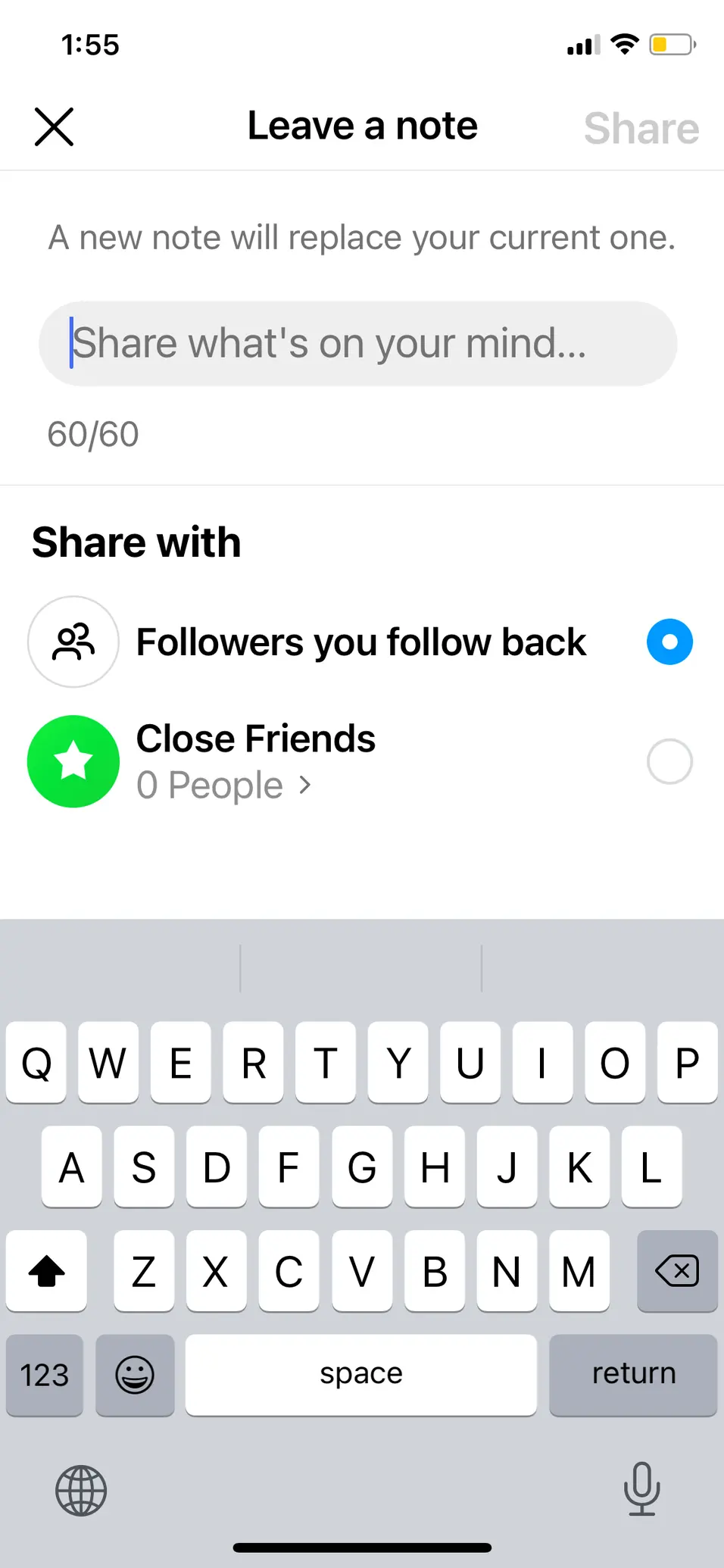Viewport: 724px width, 1568px height.
Task: Switch keyboards using the globe icon
Action: (x=82, y=1490)
